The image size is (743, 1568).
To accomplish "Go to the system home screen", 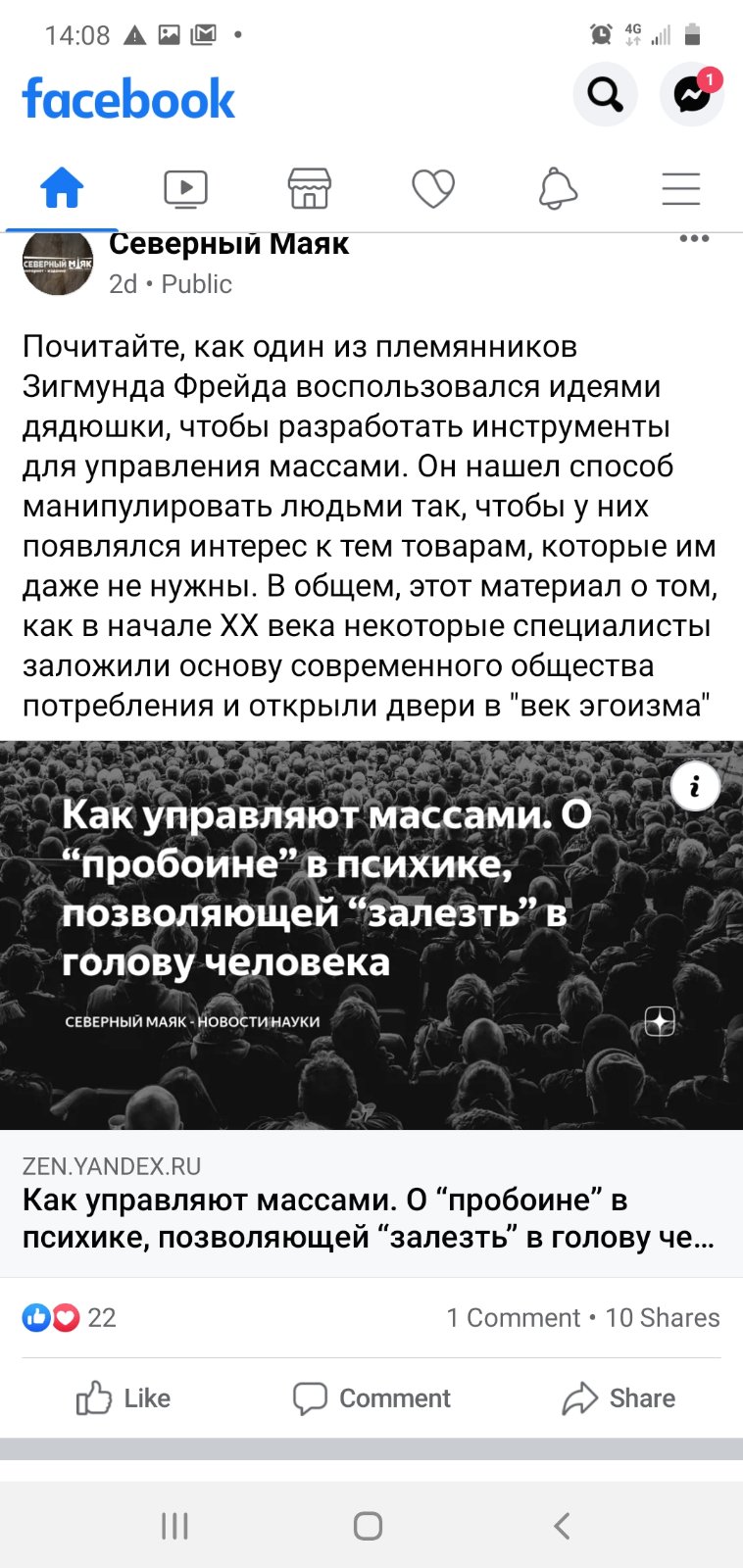I will (x=368, y=1525).
